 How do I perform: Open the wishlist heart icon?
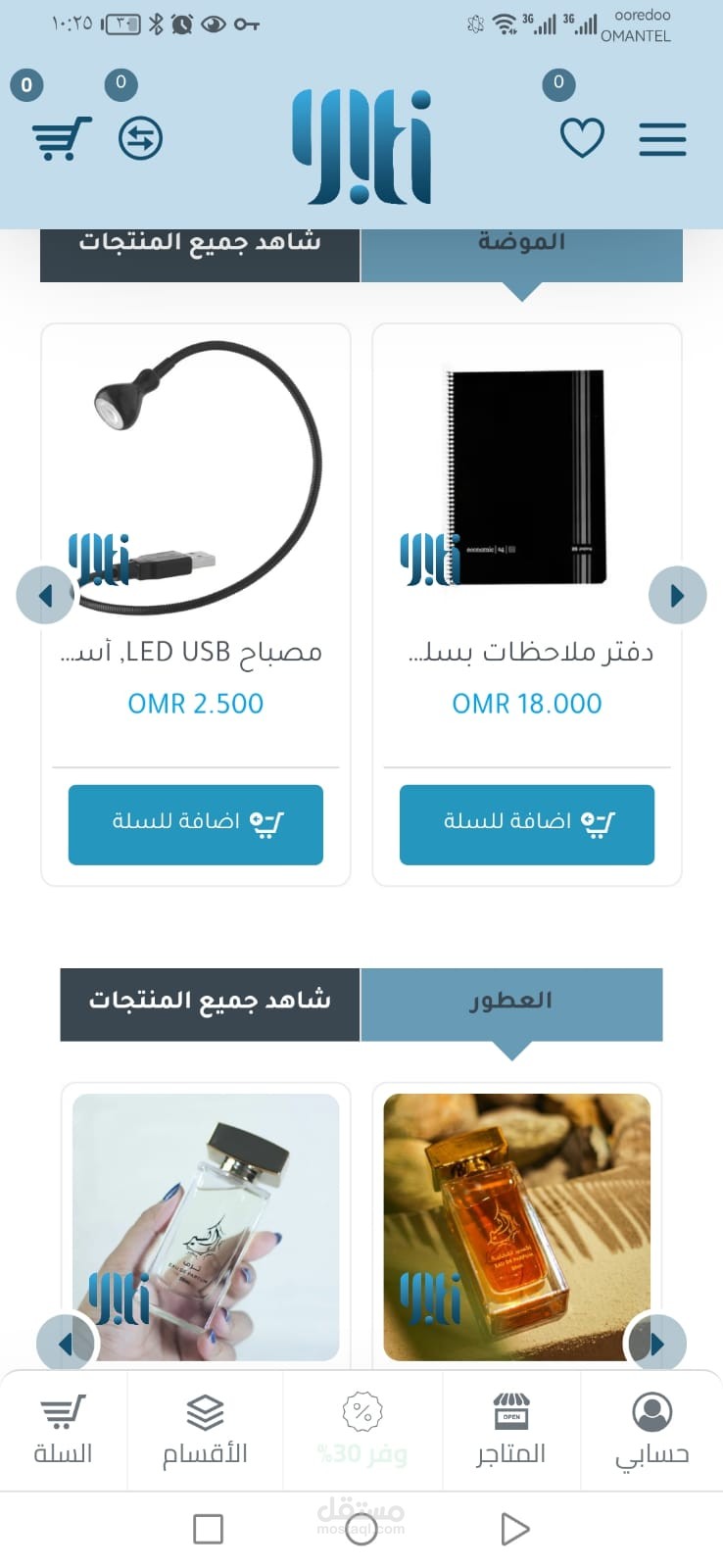[x=582, y=138]
